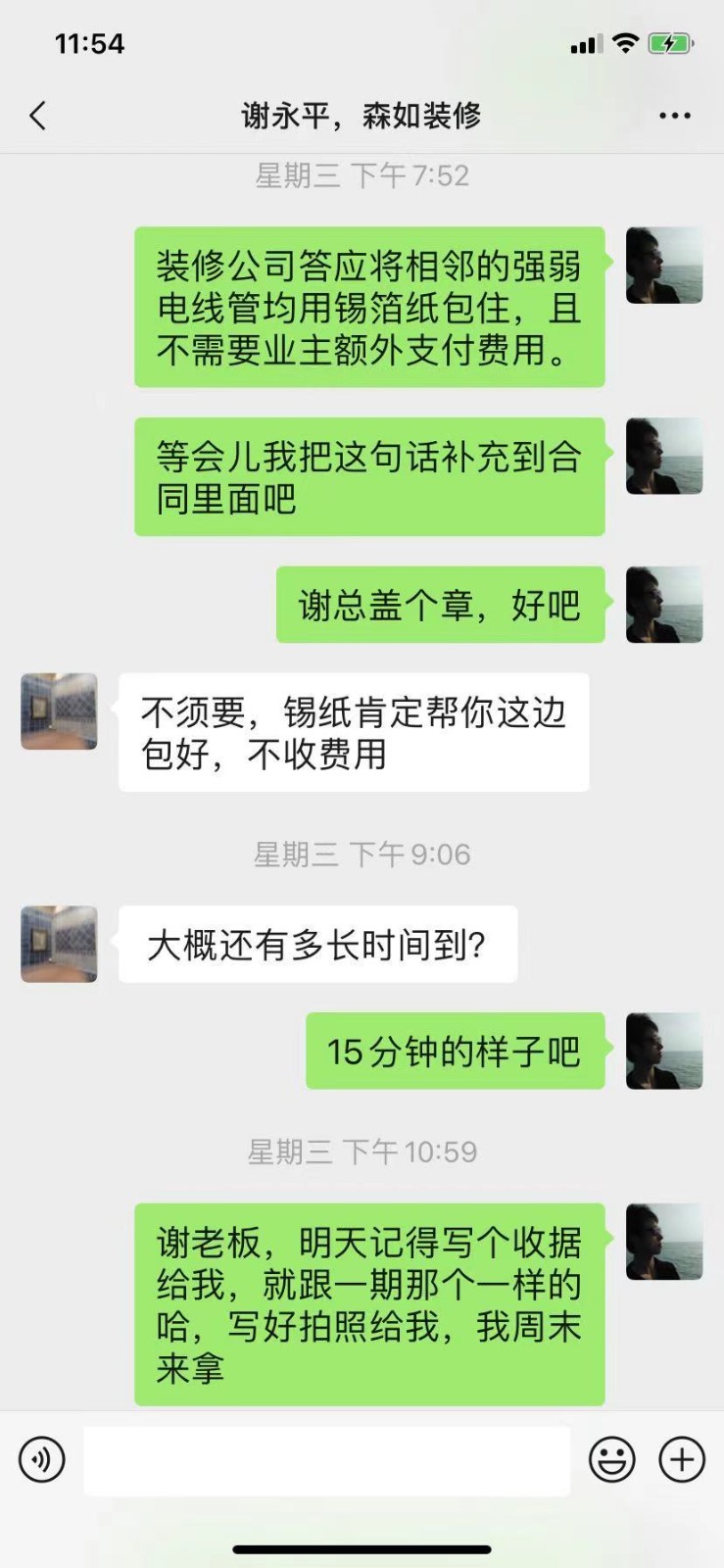
Task: Open the plus attachments menu
Action: 682,1459
